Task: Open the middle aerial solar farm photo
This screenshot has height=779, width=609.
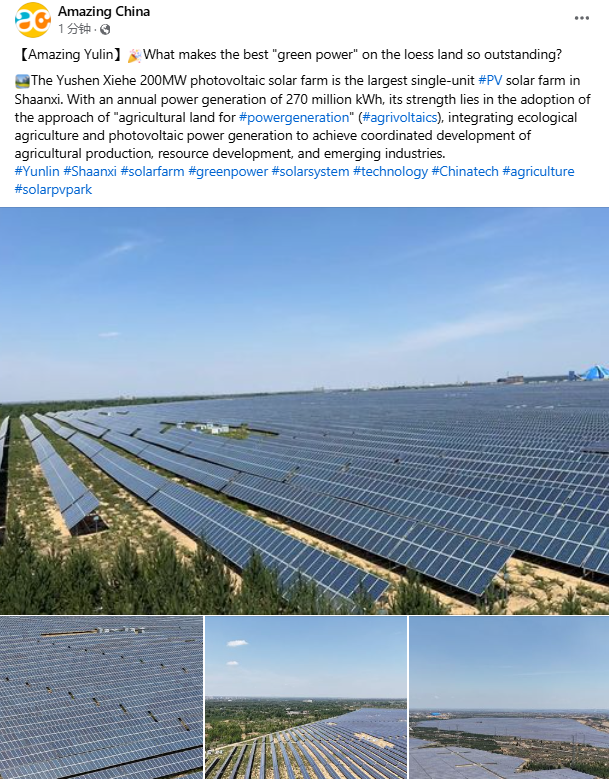Action: pos(305,697)
